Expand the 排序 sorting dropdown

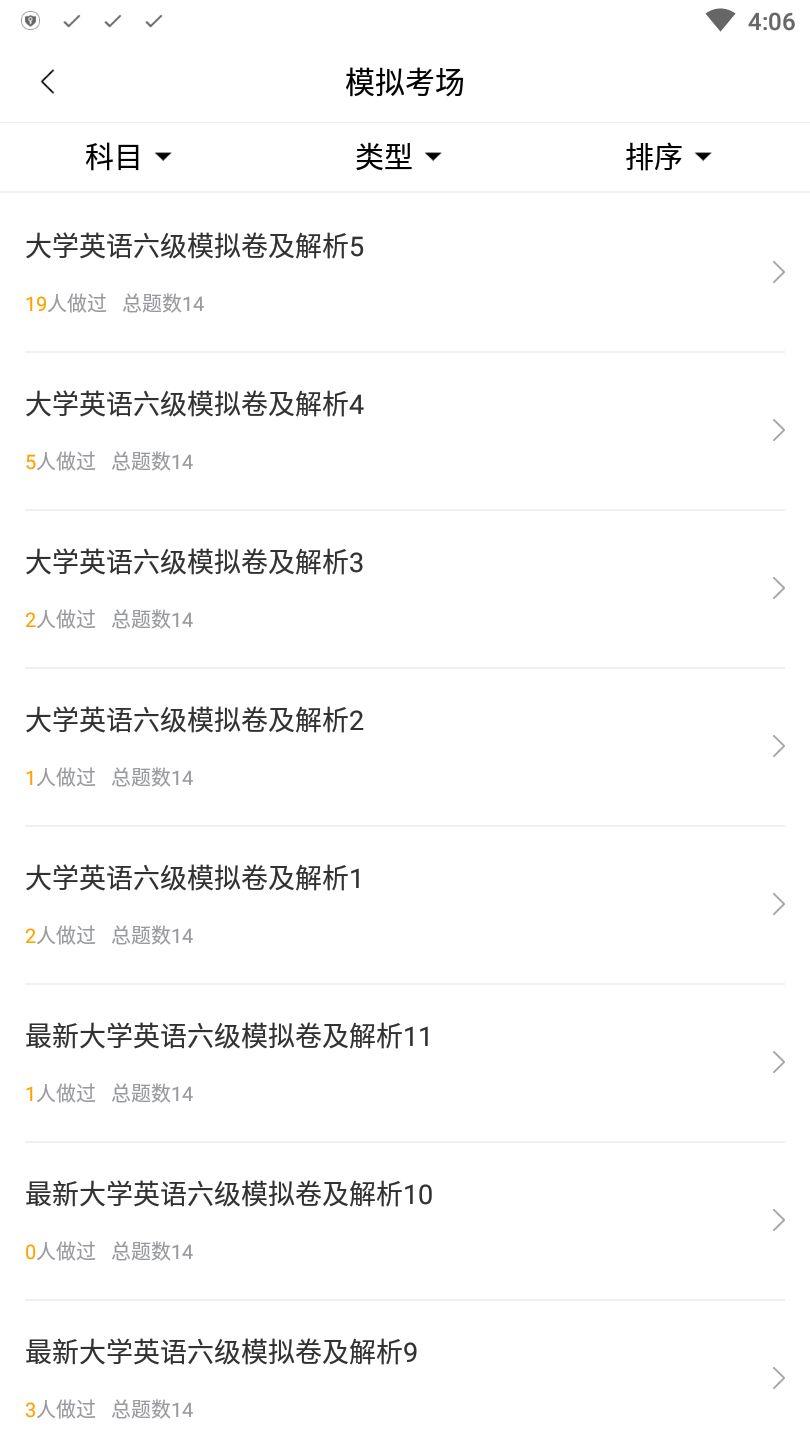668,157
